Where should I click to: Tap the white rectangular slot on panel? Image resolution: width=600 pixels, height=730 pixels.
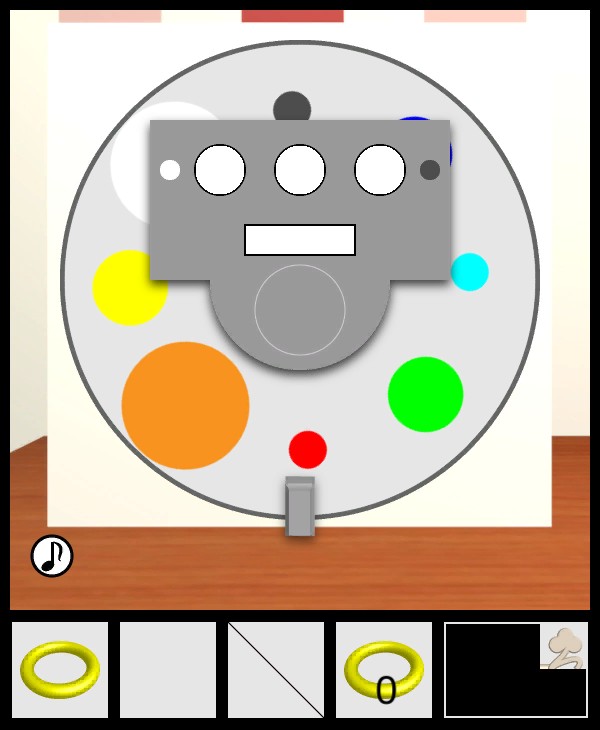click(x=300, y=240)
